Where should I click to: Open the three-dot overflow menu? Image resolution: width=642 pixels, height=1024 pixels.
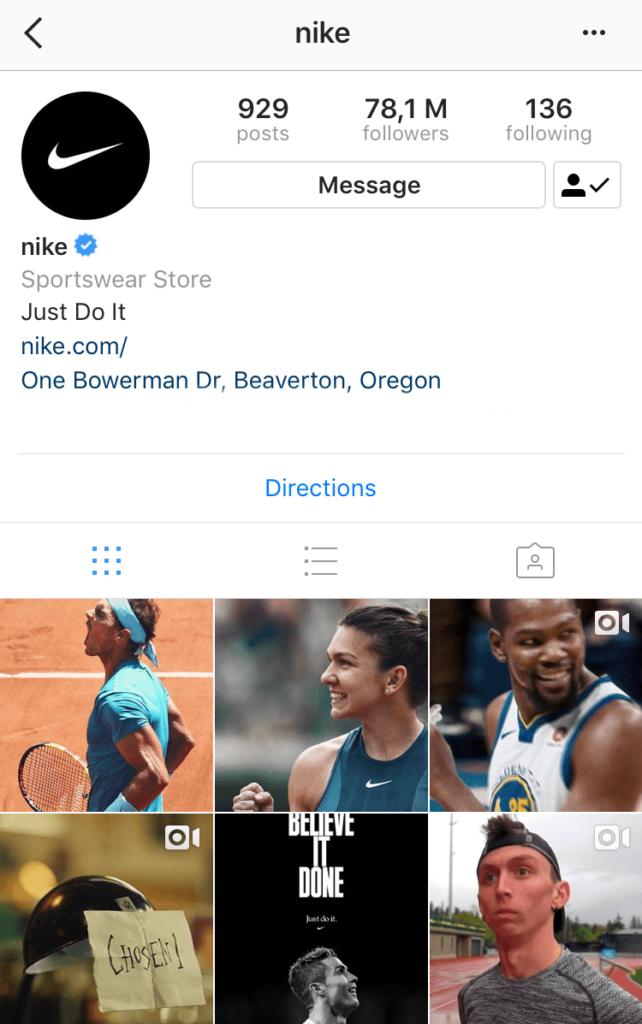click(593, 33)
